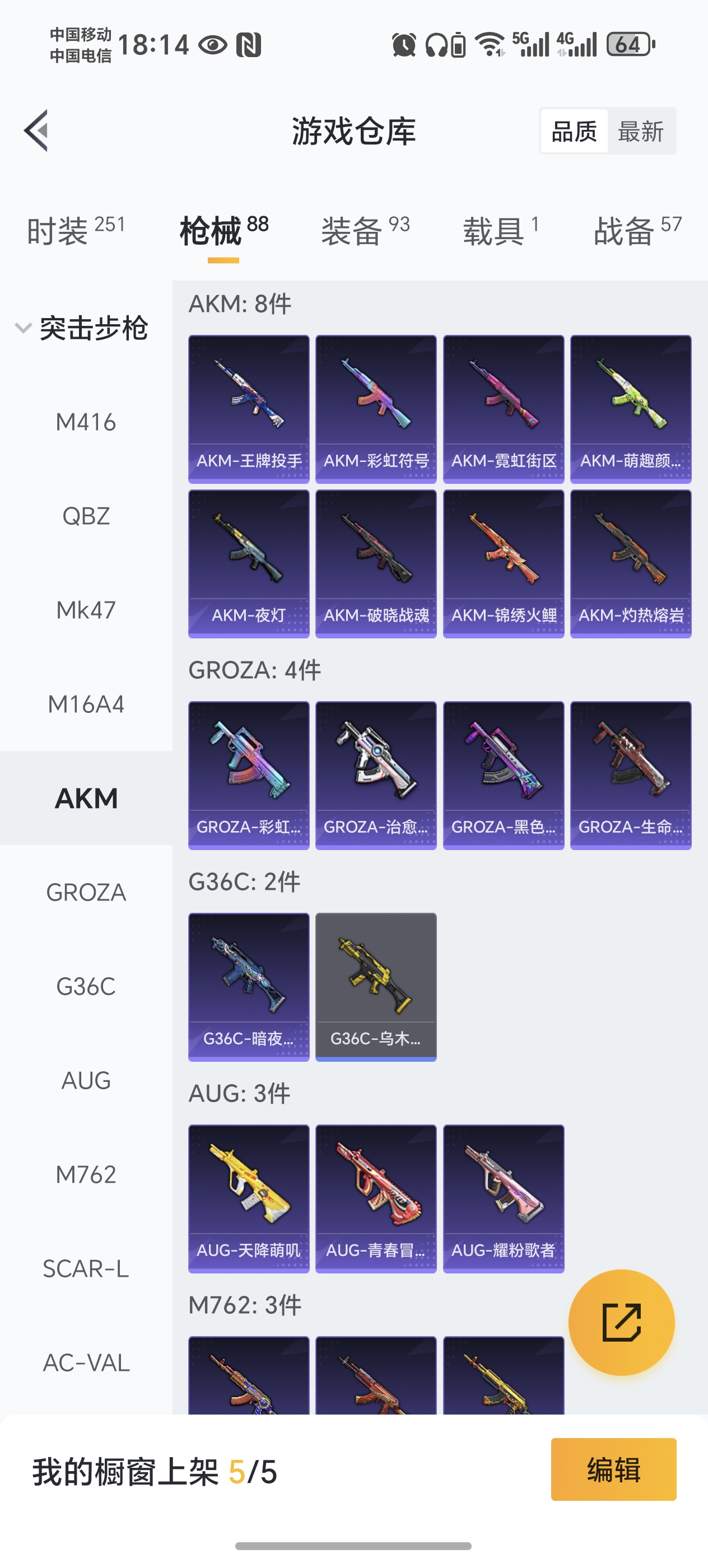Viewport: 708px width, 1568px height.
Task: View the AKM-夜灯 skin
Action: coord(248,563)
